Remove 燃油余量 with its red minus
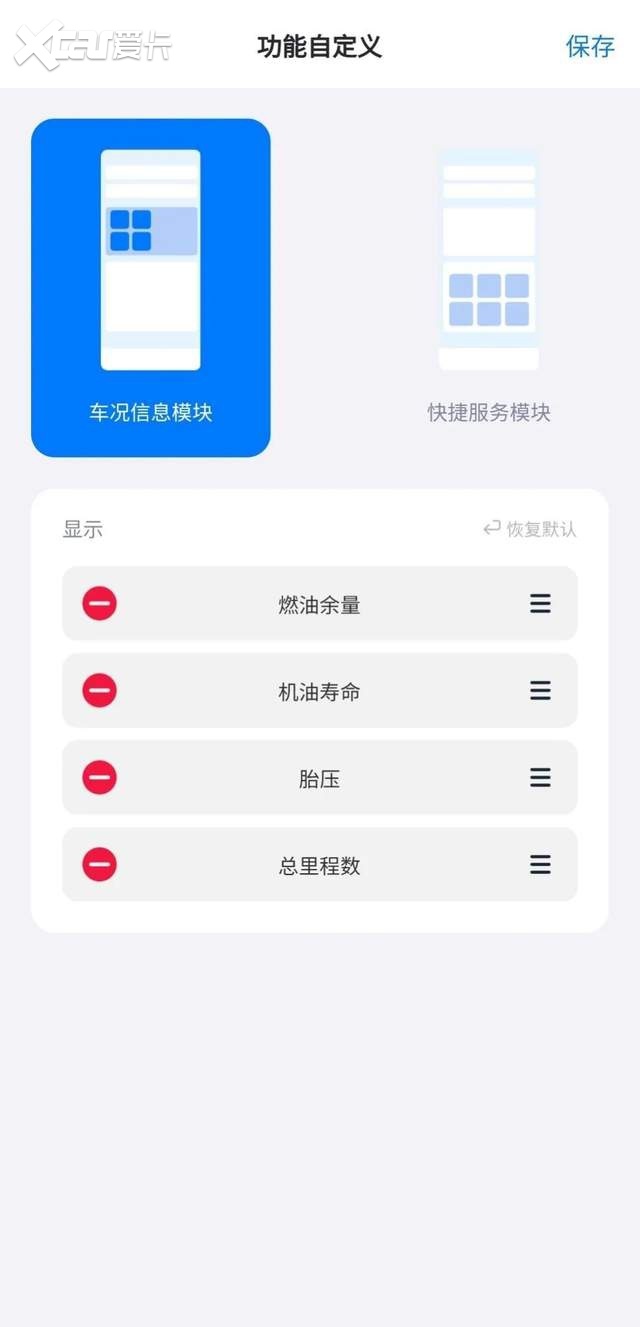640x1327 pixels. click(100, 604)
